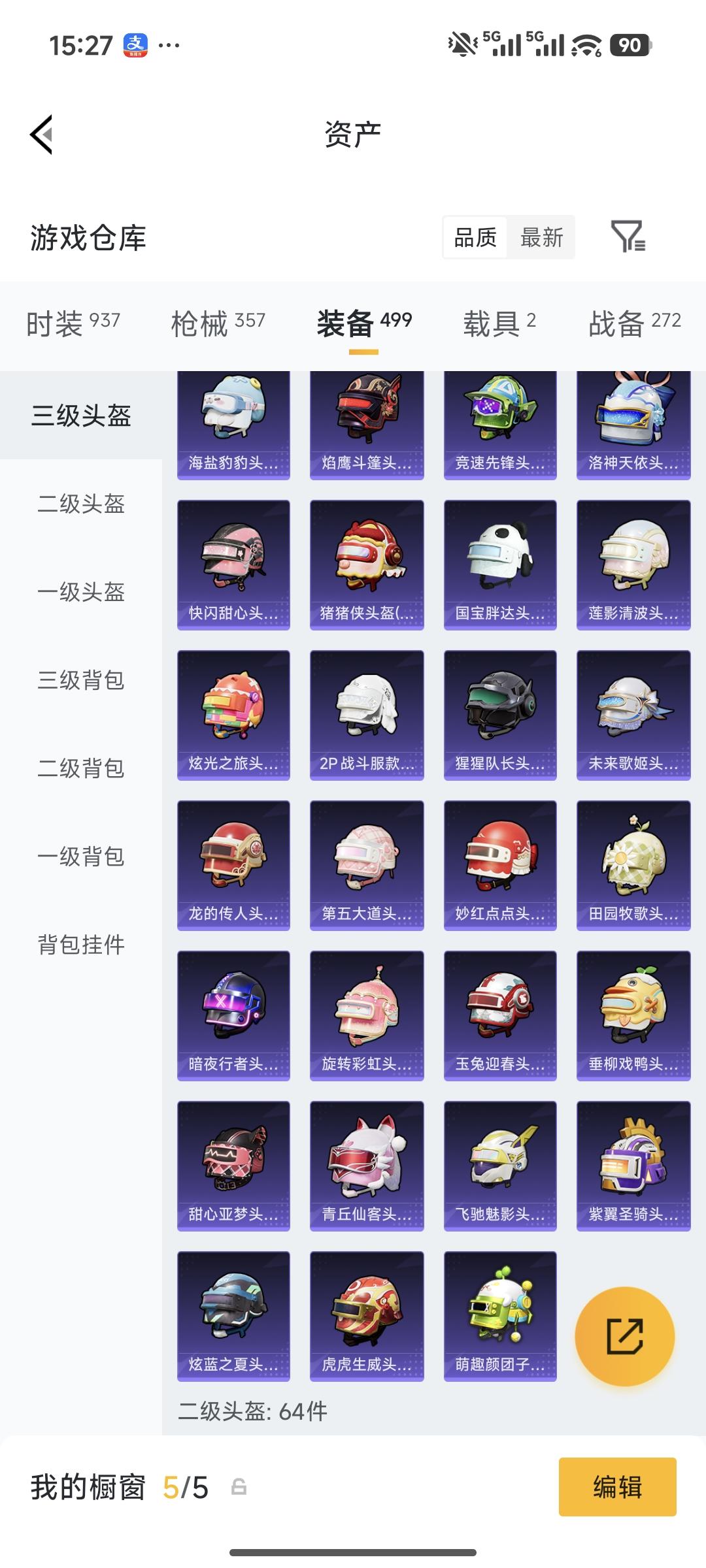This screenshot has width=706, height=1568.
Task: Open the 虎虎生威头盔 thumbnail
Action: pyautogui.click(x=366, y=1313)
